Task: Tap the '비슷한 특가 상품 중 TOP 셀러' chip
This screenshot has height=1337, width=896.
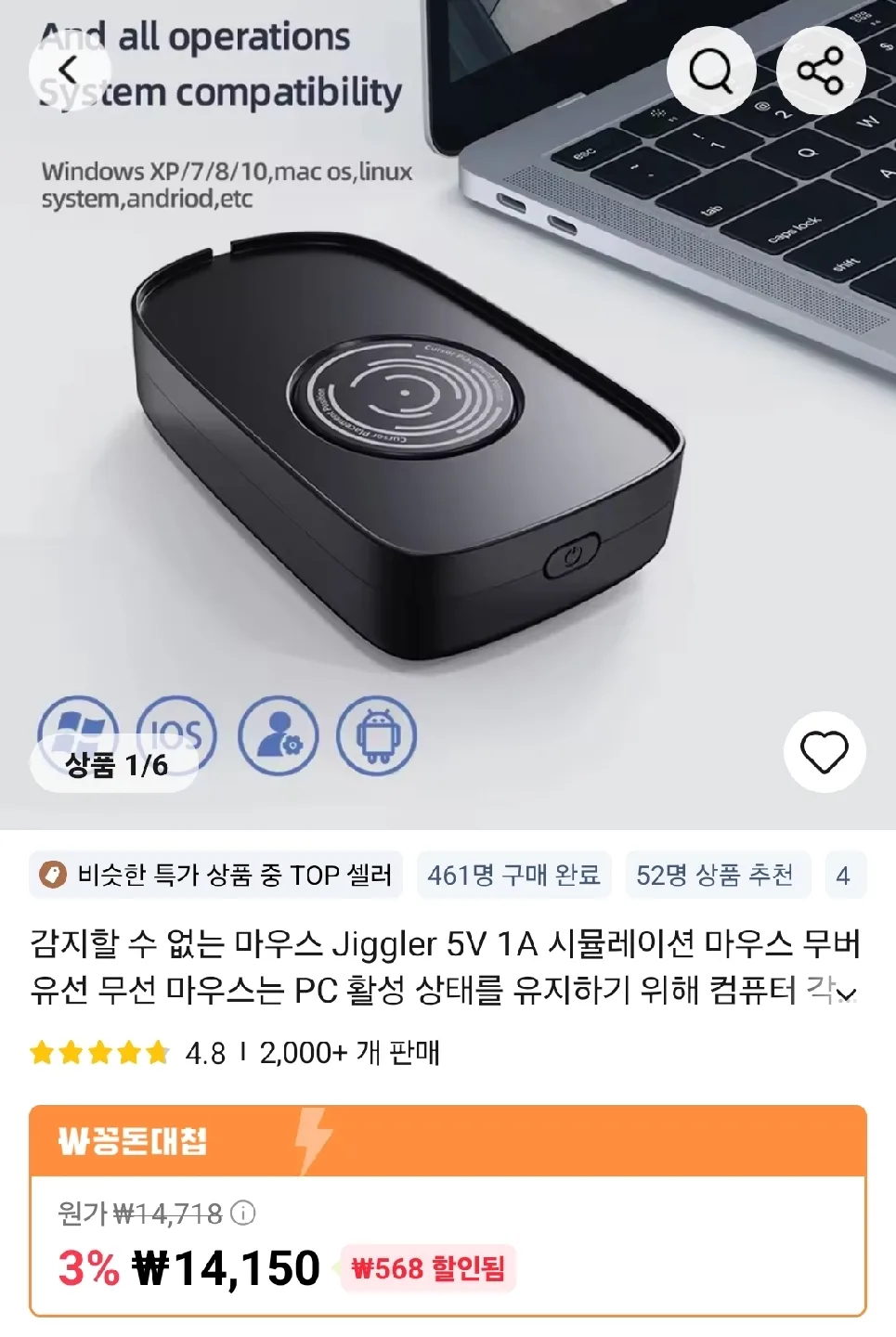Action: pyautogui.click(x=216, y=875)
